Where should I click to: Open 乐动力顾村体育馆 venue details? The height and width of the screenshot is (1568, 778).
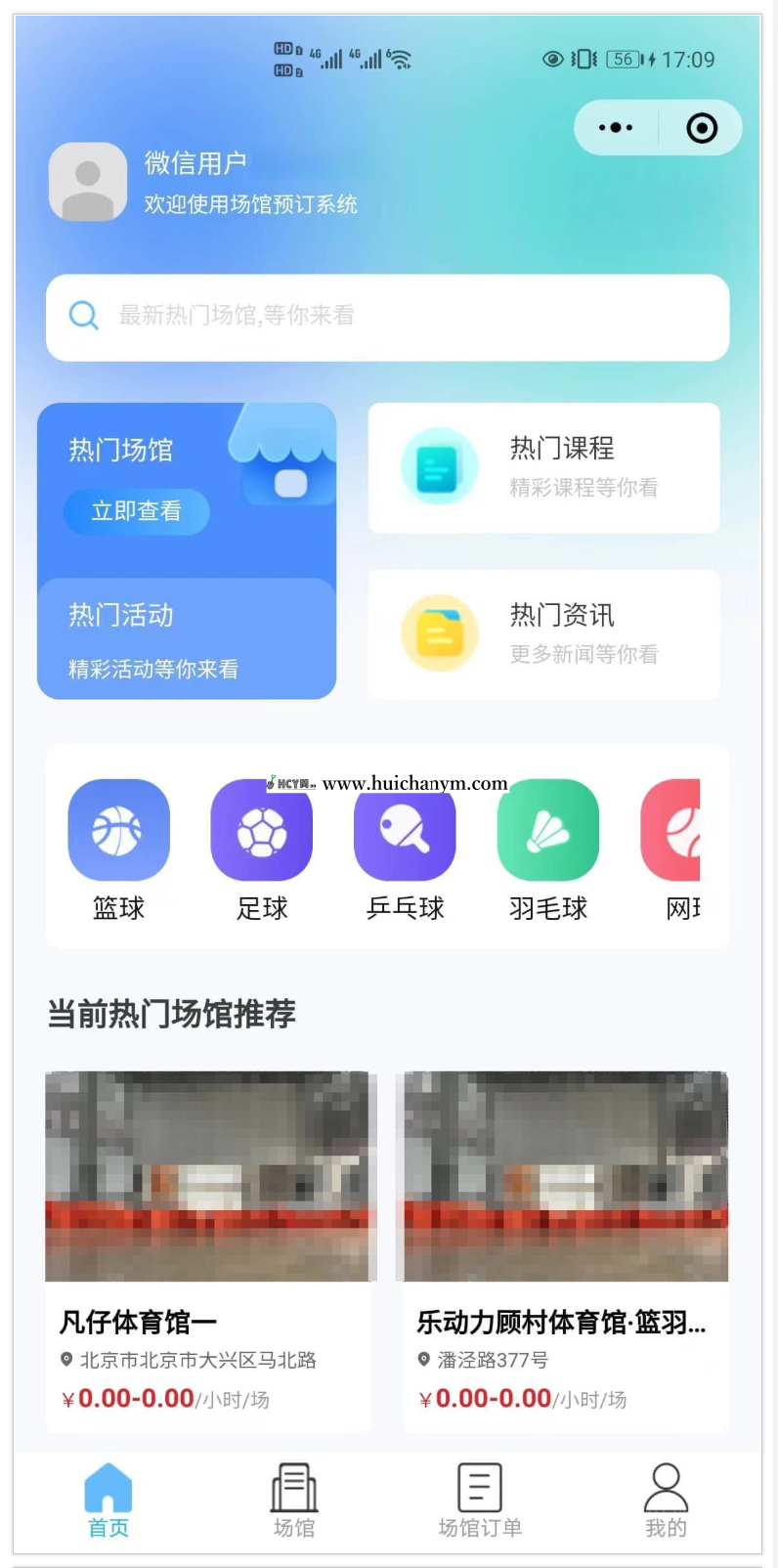564,1251
